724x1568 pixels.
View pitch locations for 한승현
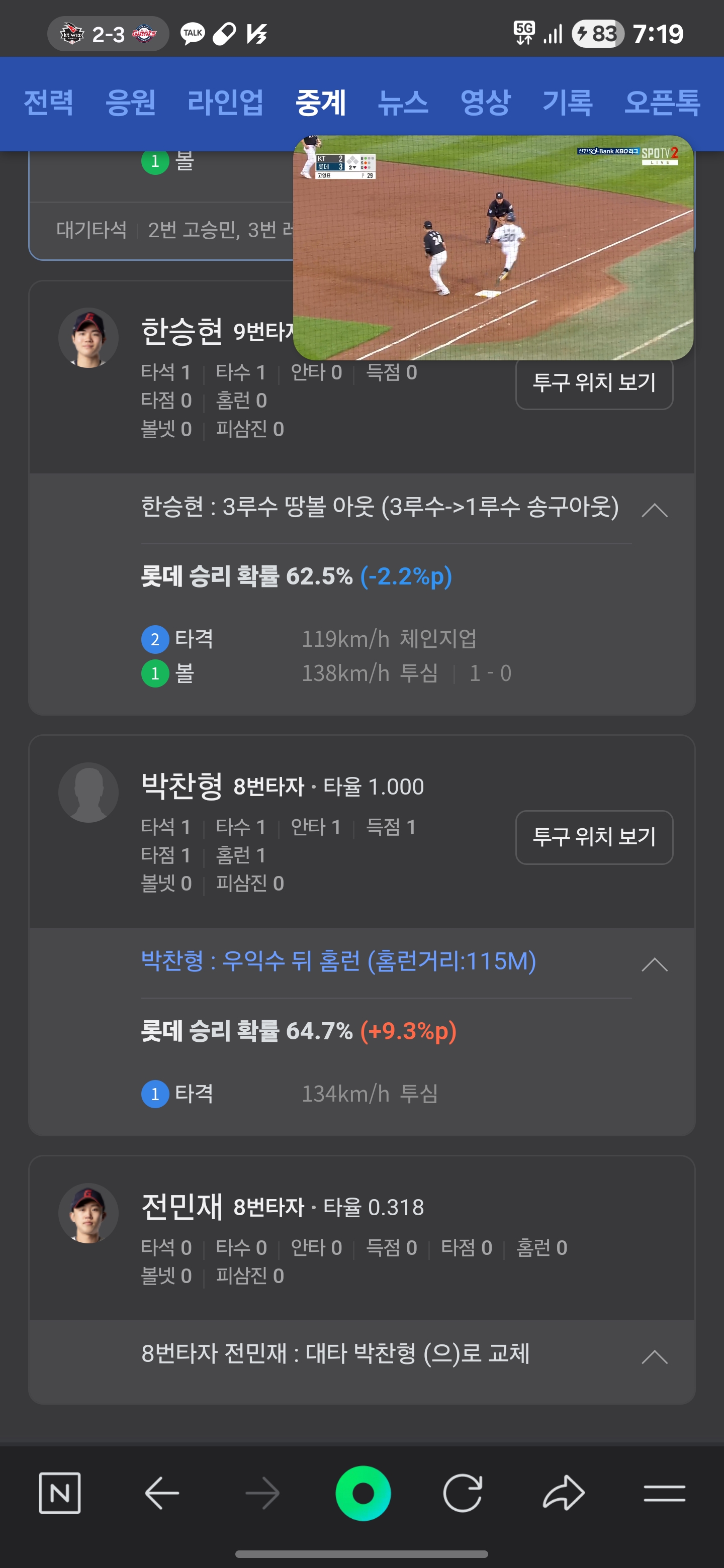[594, 382]
